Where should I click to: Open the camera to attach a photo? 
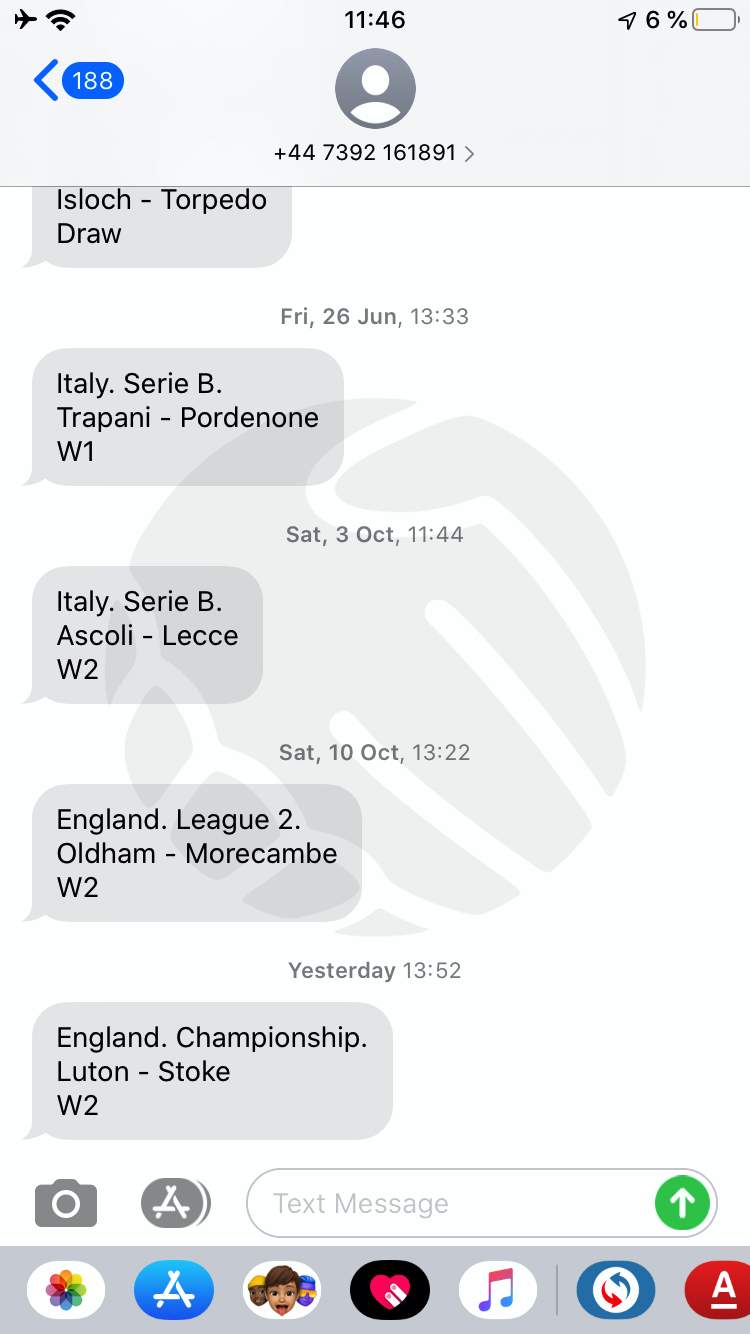pos(66,1203)
